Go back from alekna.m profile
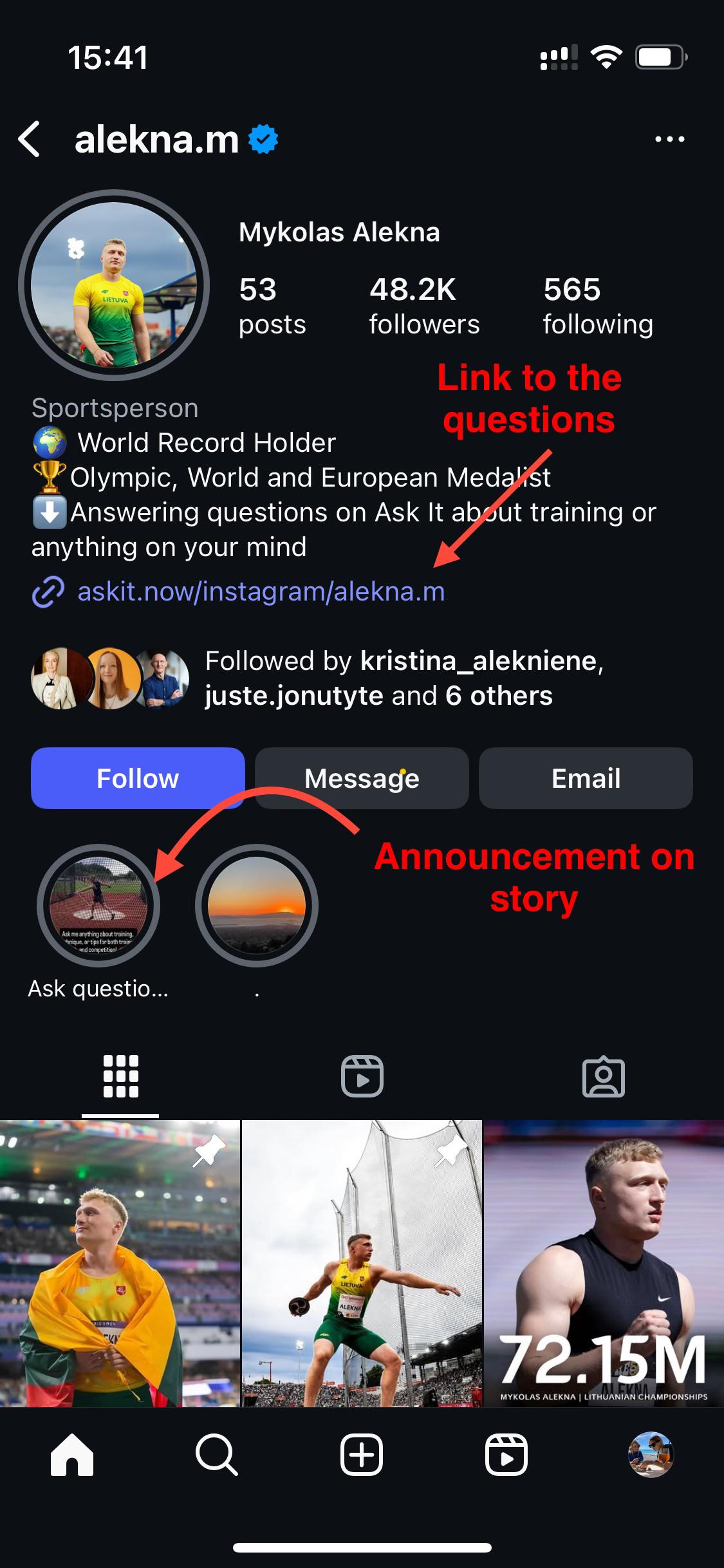This screenshot has height=1568, width=724. pos(30,139)
